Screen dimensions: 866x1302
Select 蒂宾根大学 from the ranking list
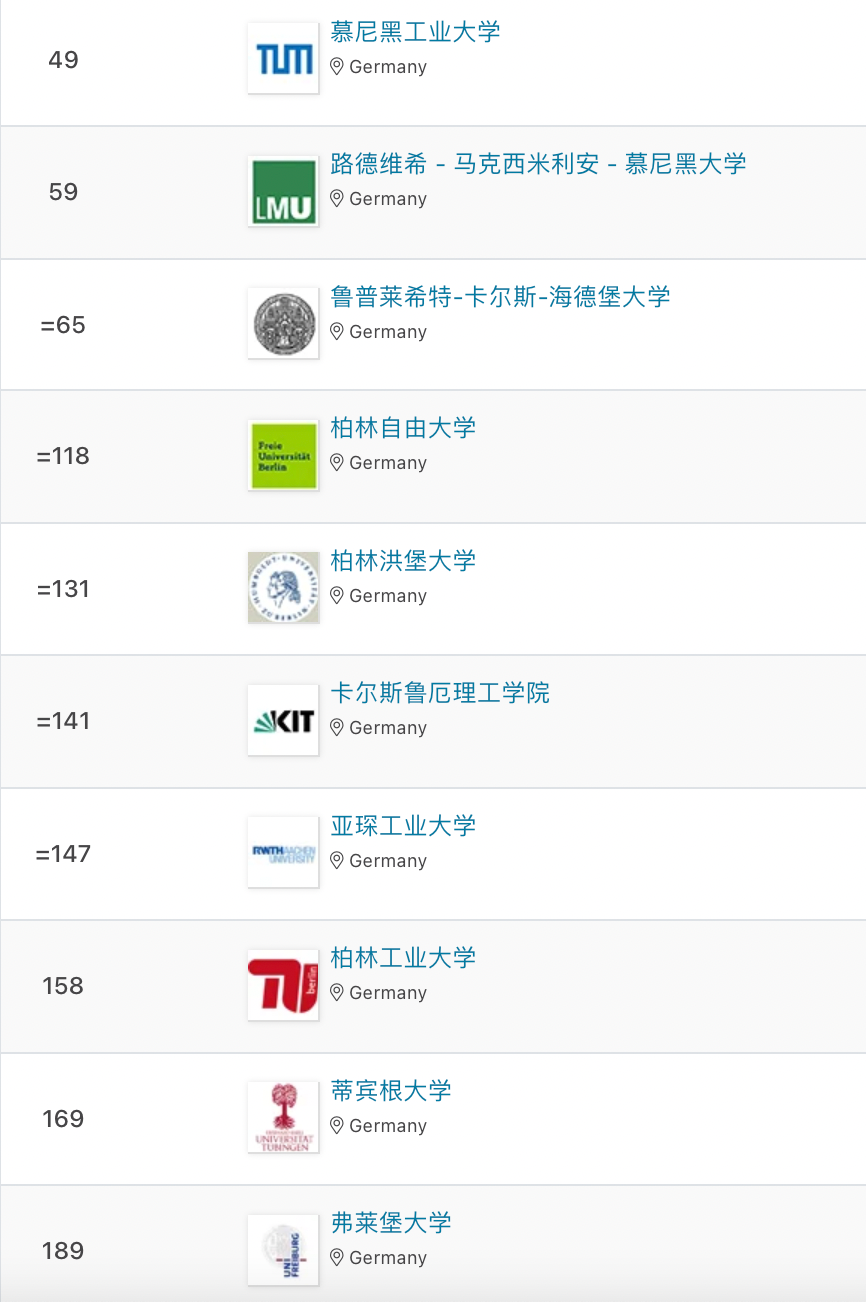pos(391,1091)
